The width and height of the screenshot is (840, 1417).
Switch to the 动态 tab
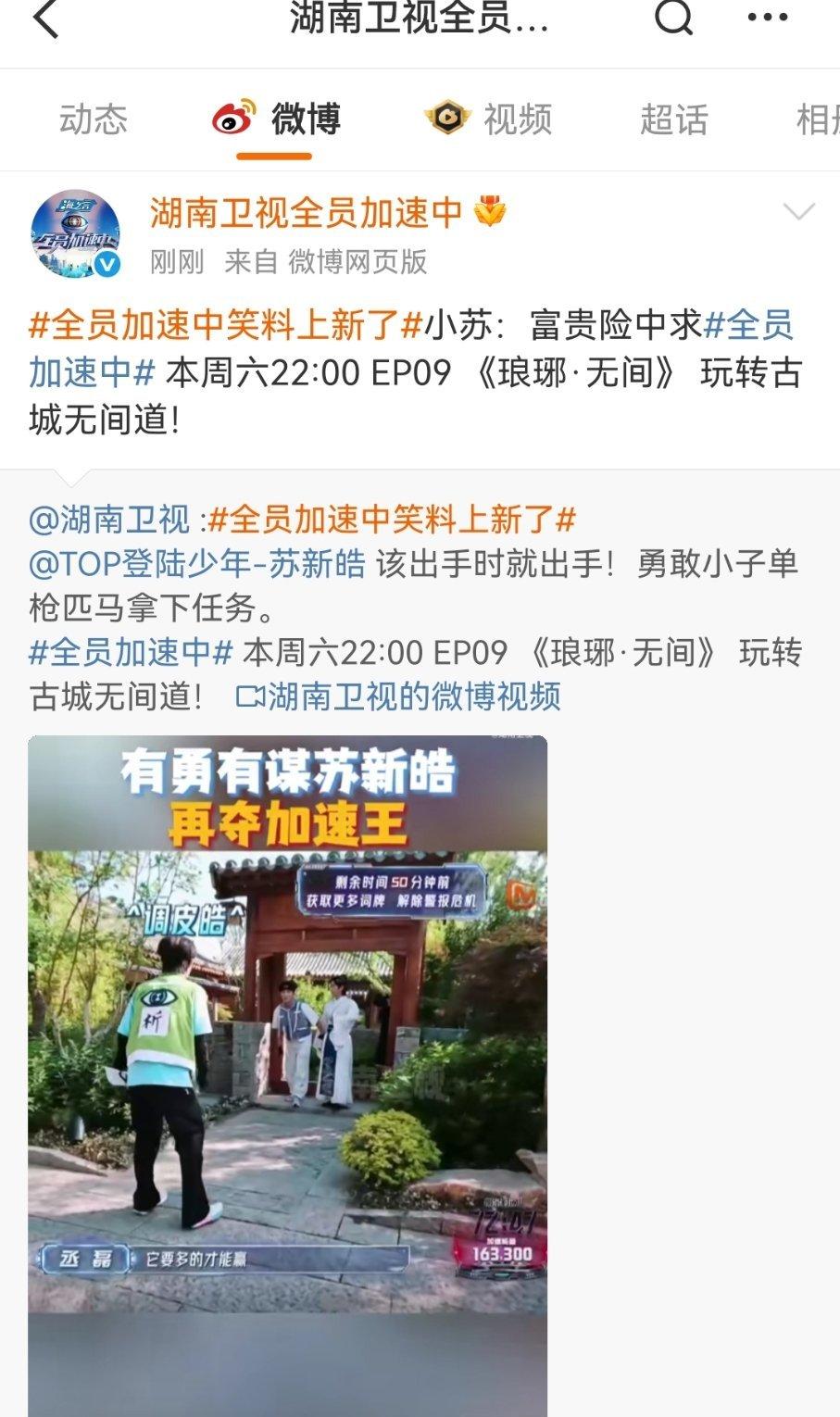point(94,119)
